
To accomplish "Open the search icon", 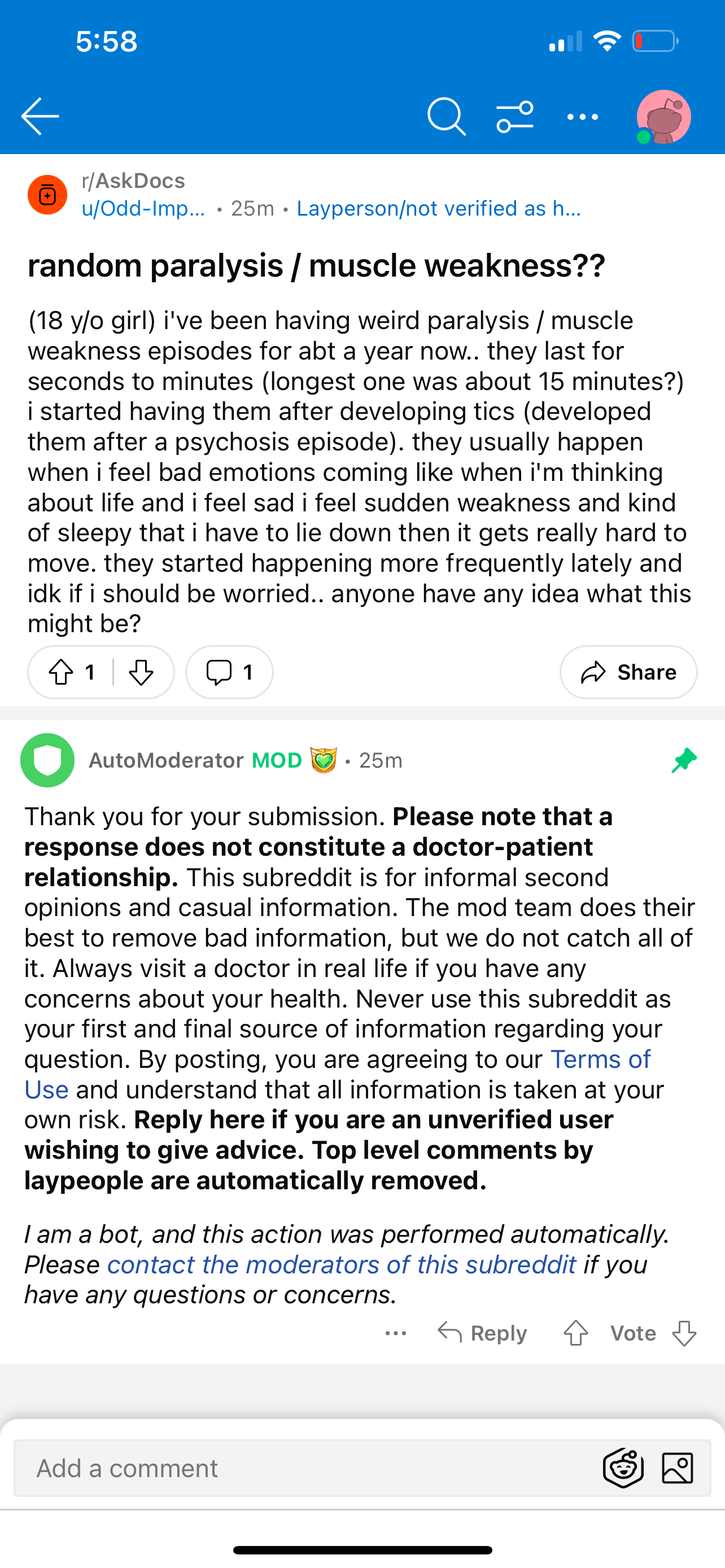I will (446, 116).
